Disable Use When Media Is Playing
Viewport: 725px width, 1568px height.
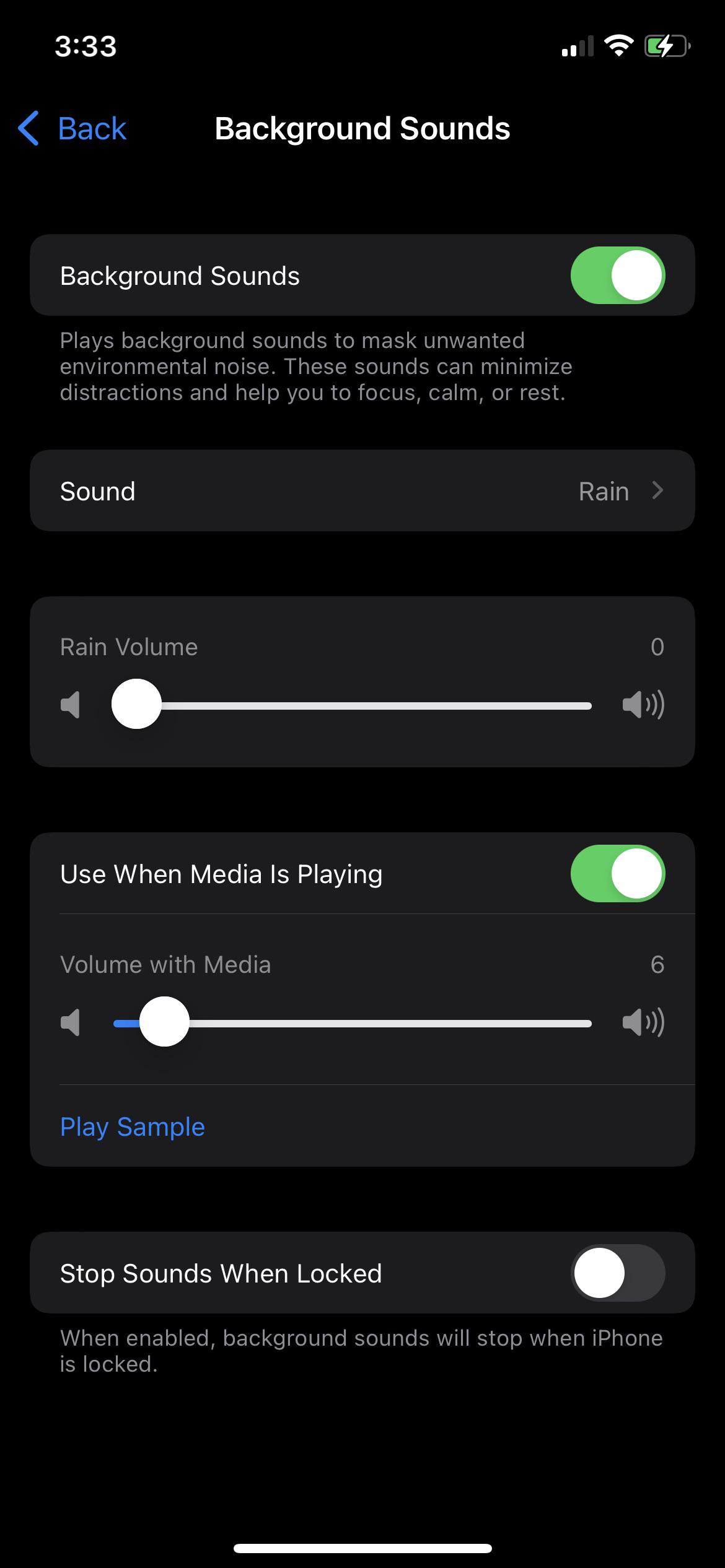tap(617, 874)
